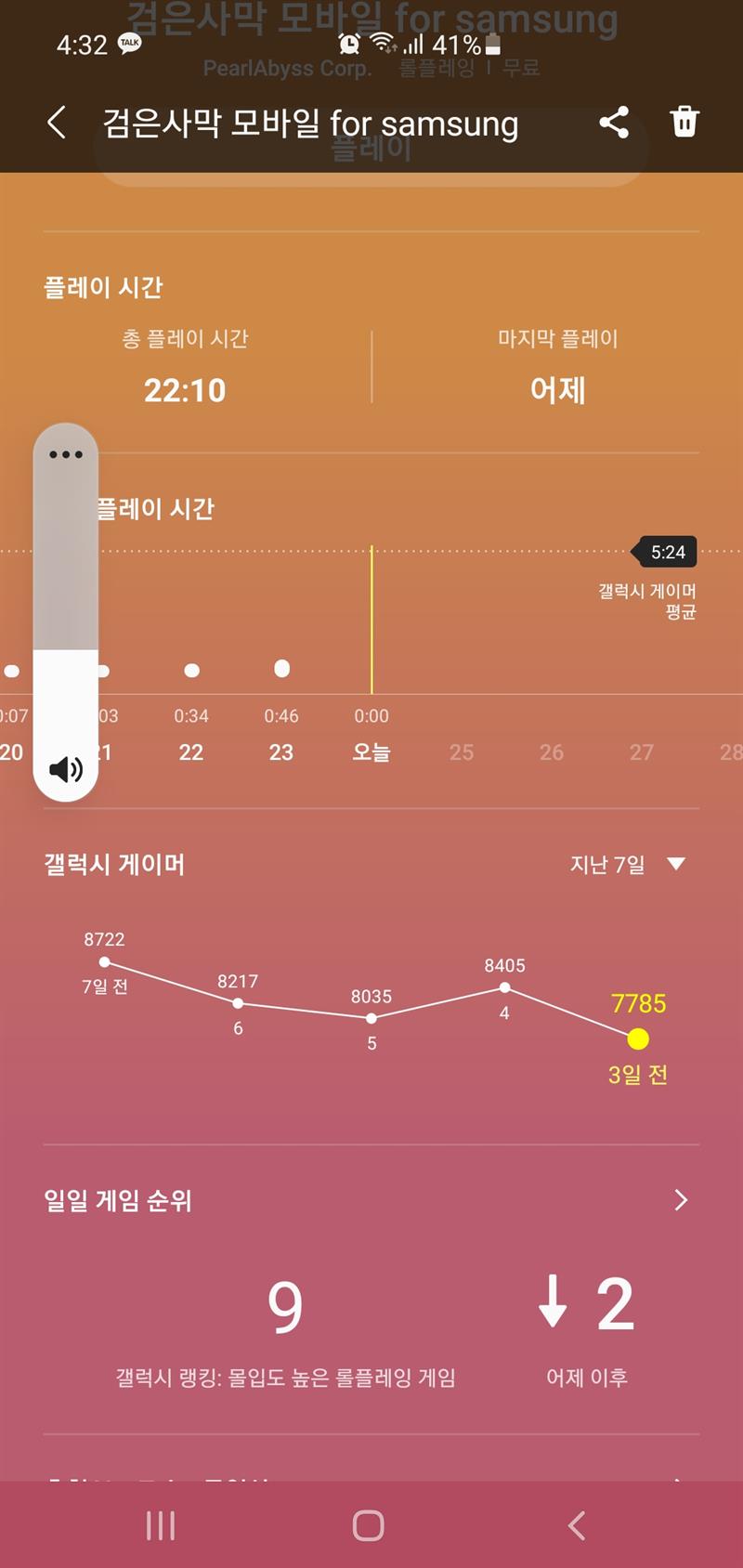Screen dimensions: 743x1568
Task: Share the 검은사막 모바일 game info
Action: coord(614,122)
